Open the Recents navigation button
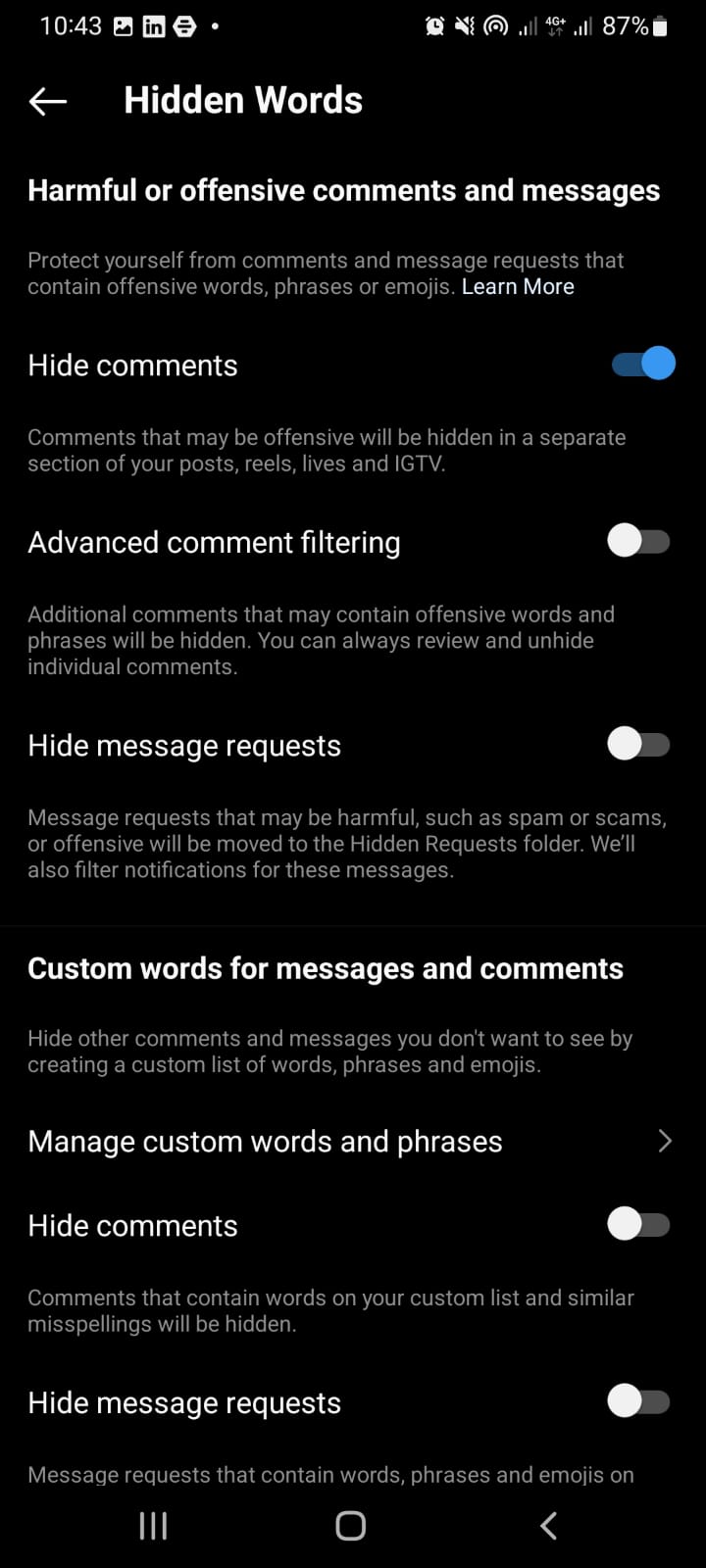The width and height of the screenshot is (706, 1568). click(x=152, y=1525)
